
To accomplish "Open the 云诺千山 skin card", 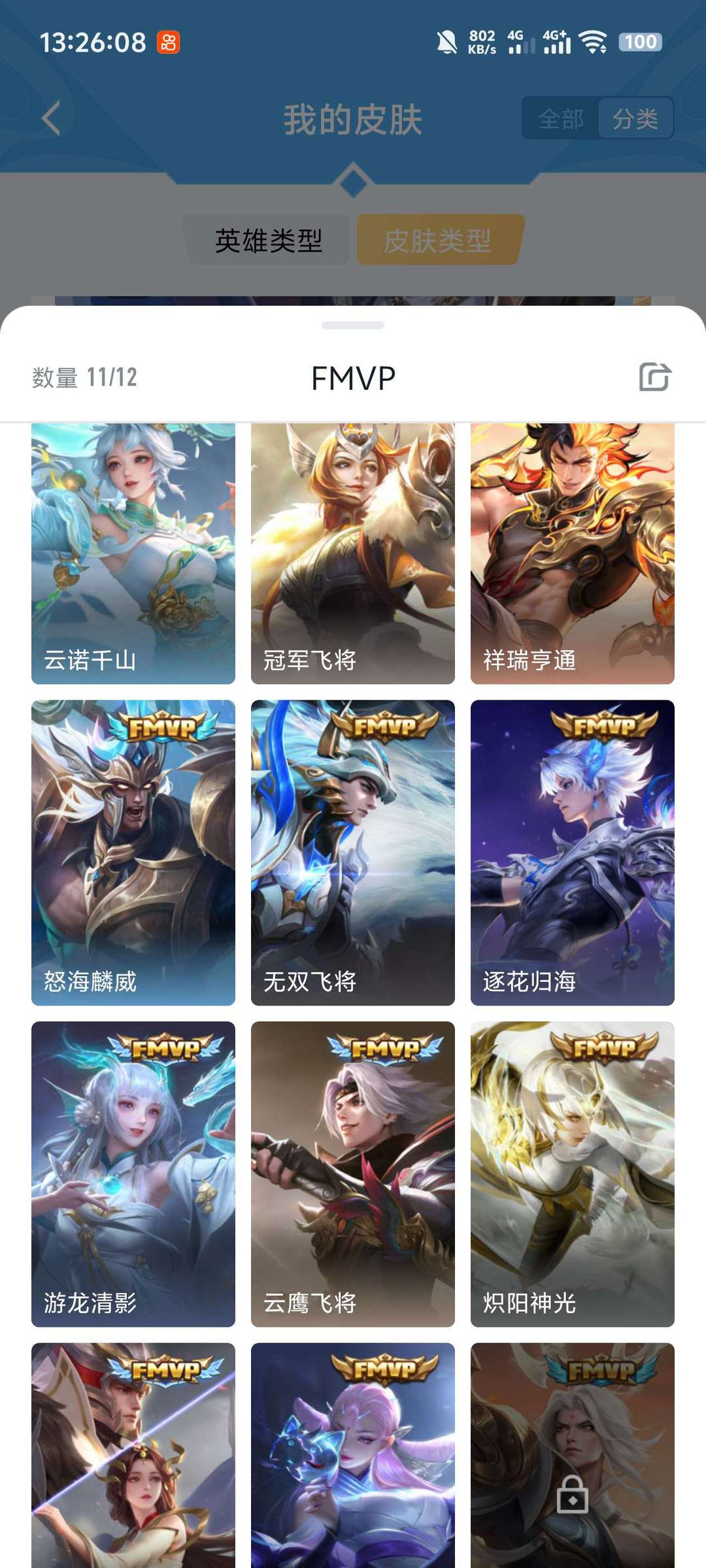I will 133,553.
